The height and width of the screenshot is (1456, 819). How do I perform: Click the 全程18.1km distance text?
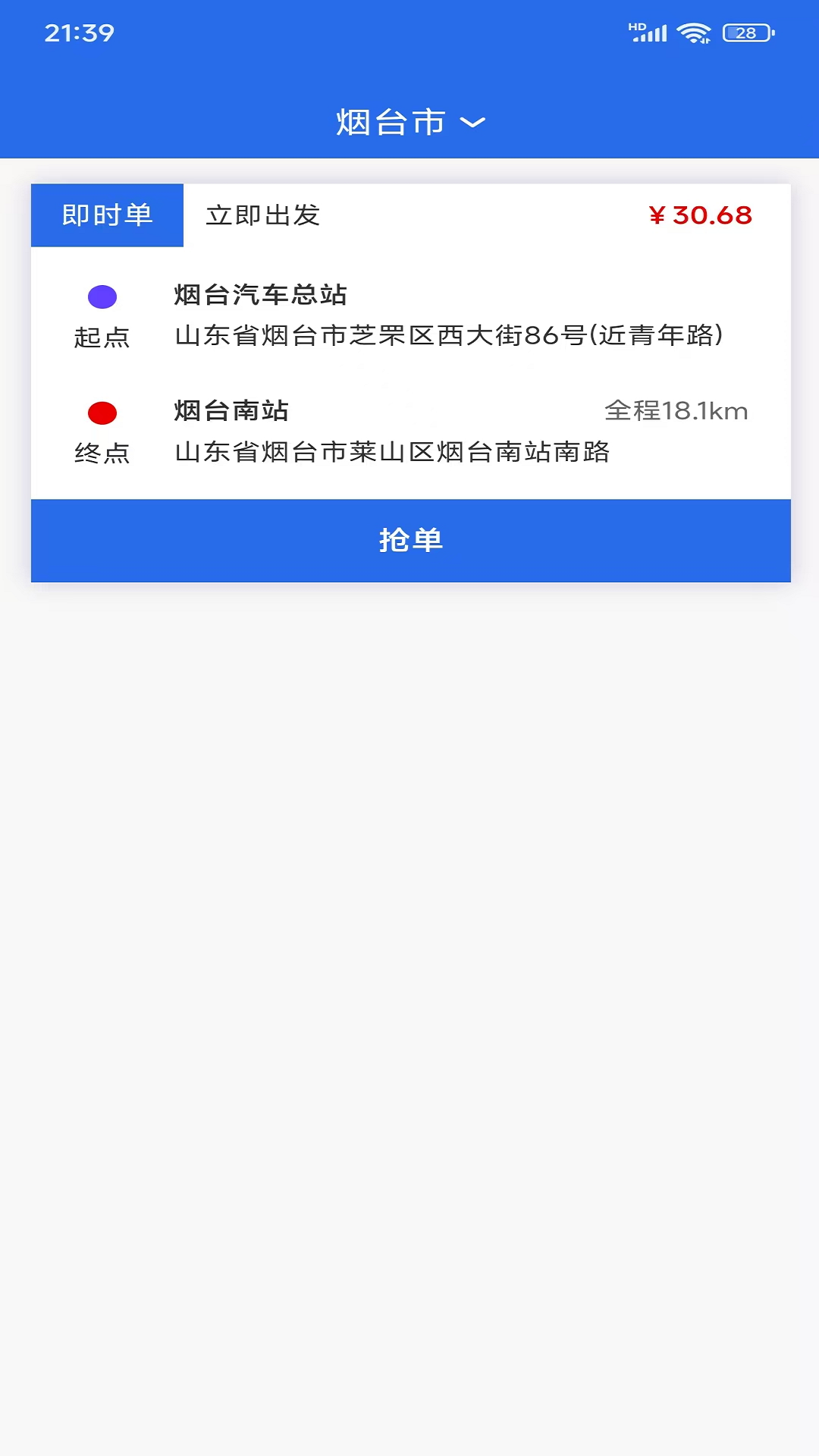(675, 412)
